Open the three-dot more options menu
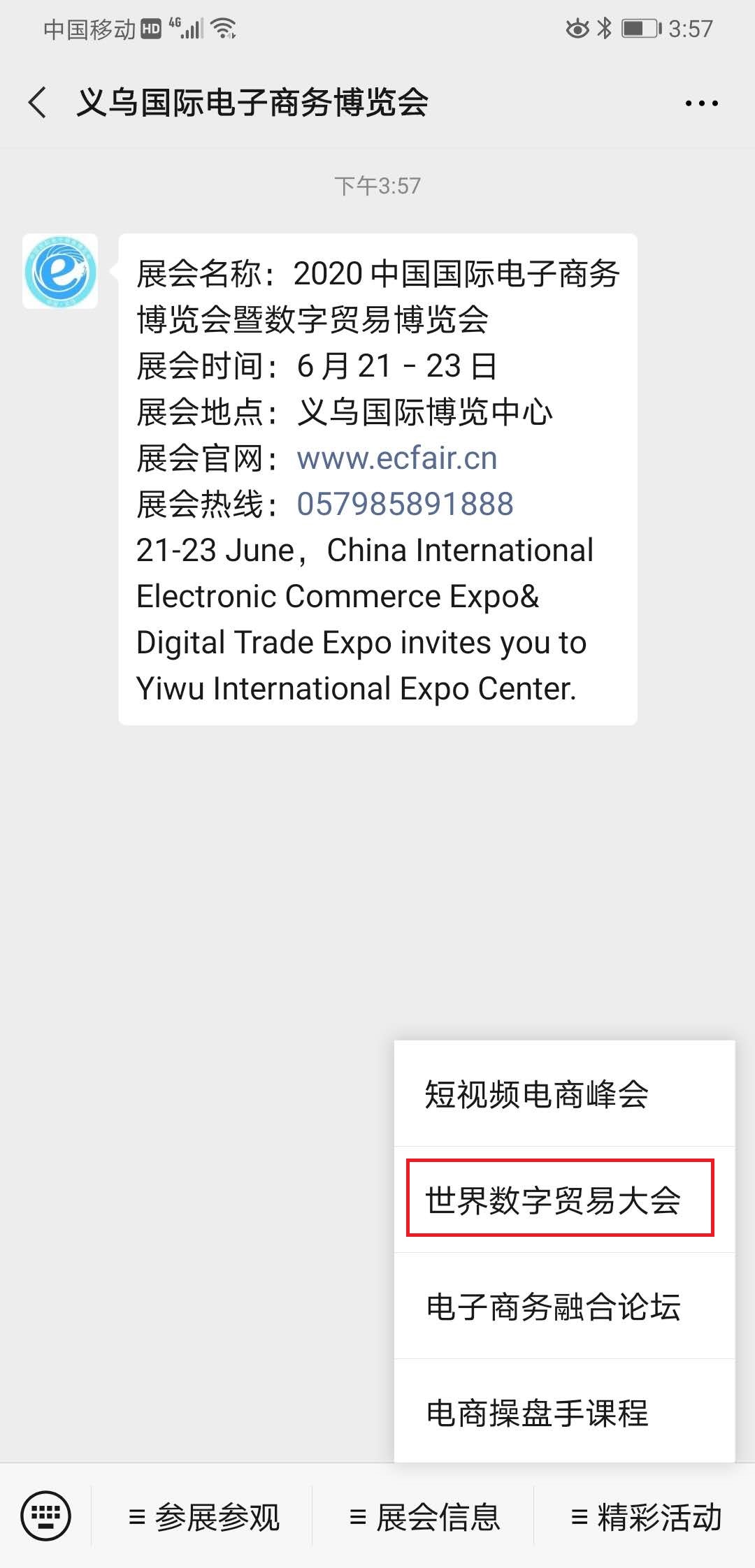The width and height of the screenshot is (755, 1568). pyautogui.click(x=701, y=103)
